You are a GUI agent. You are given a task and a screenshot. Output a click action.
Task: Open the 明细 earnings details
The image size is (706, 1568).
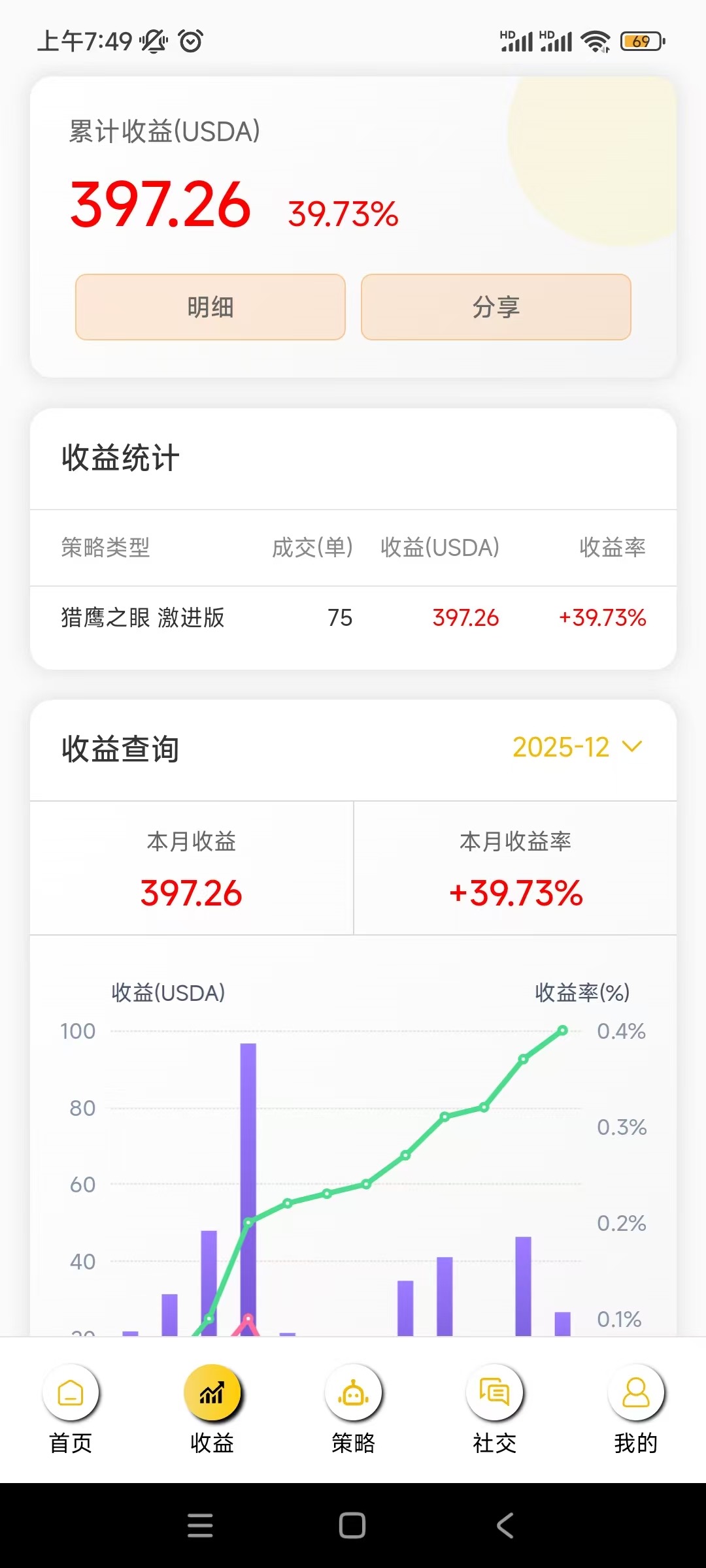click(210, 307)
